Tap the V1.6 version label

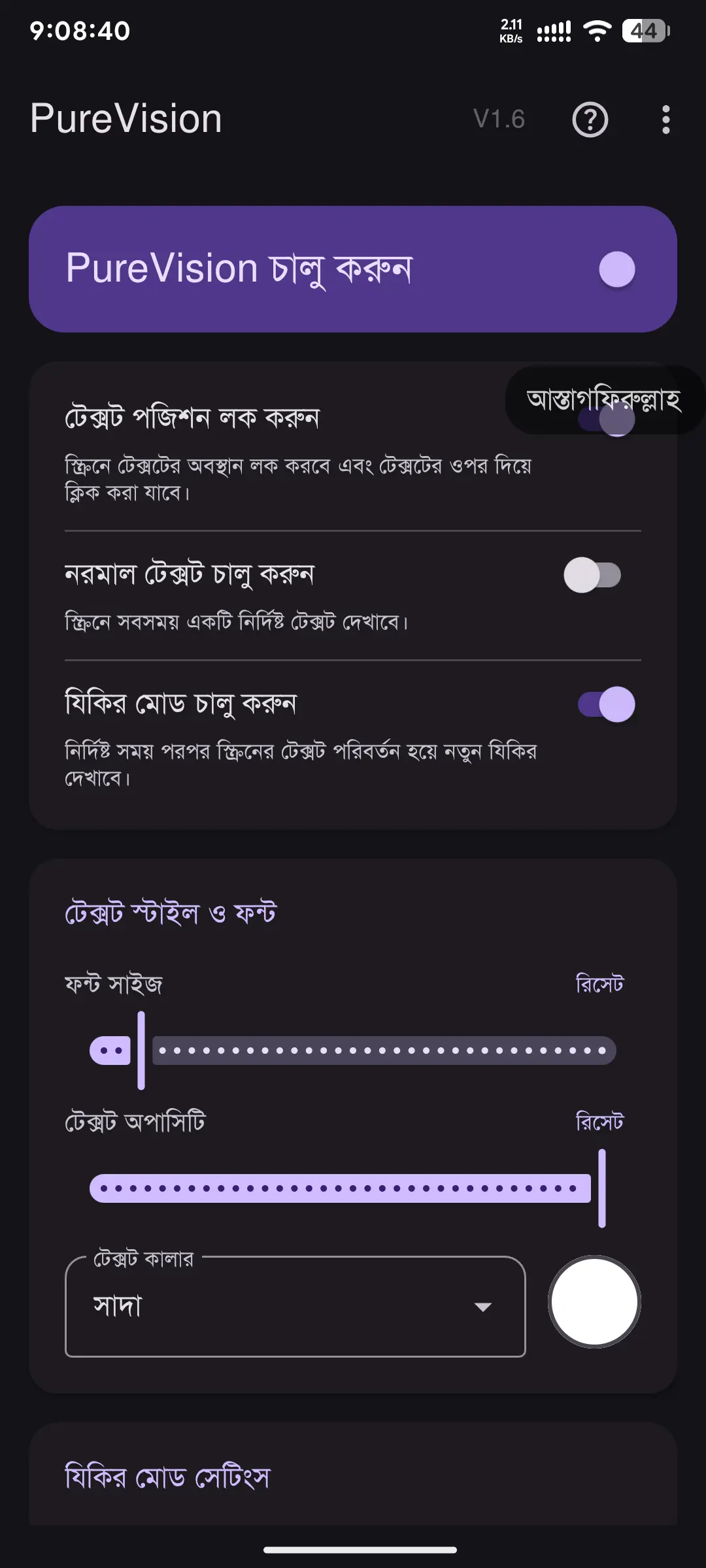499,120
